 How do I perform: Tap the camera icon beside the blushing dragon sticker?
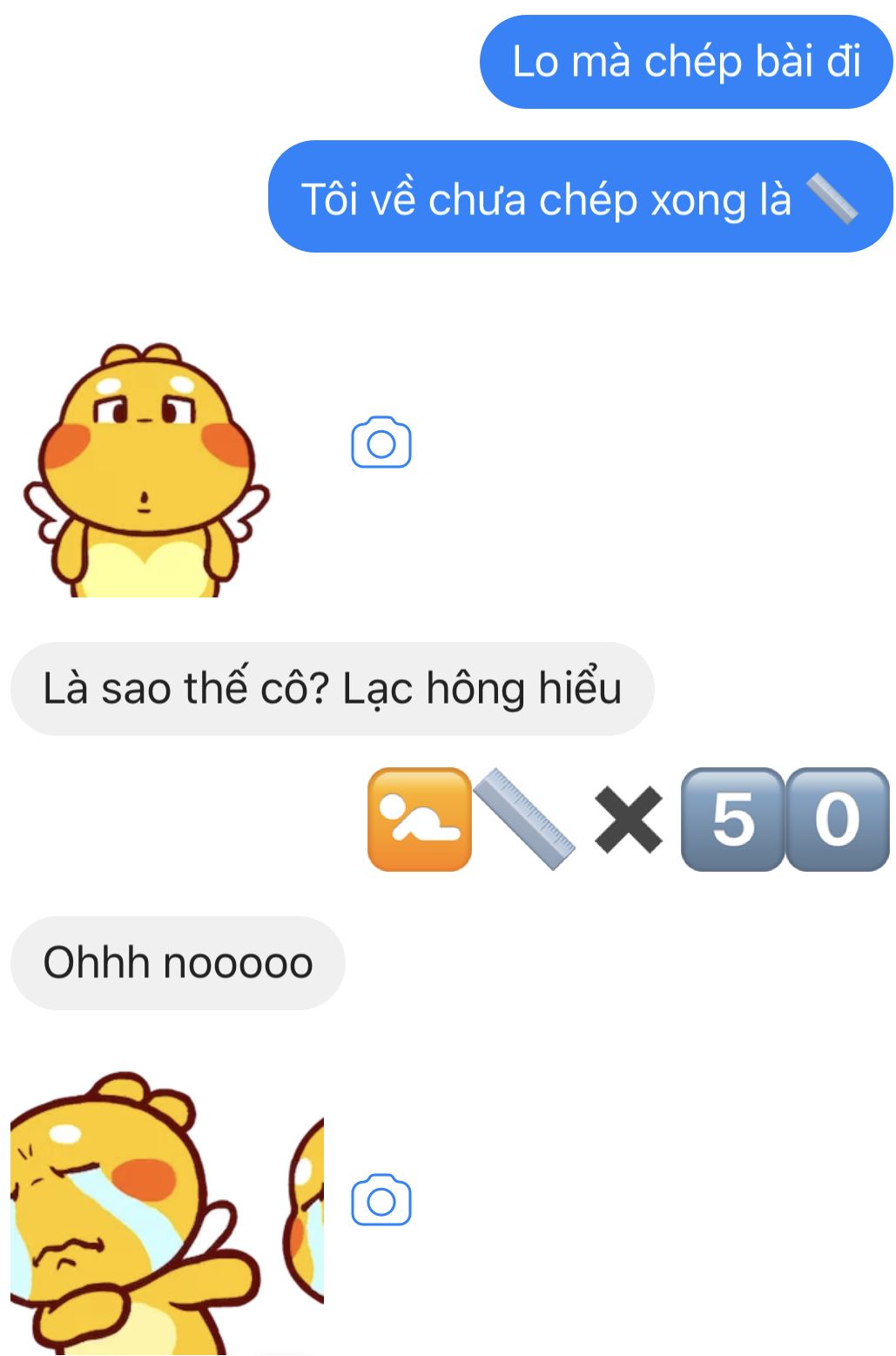381,442
